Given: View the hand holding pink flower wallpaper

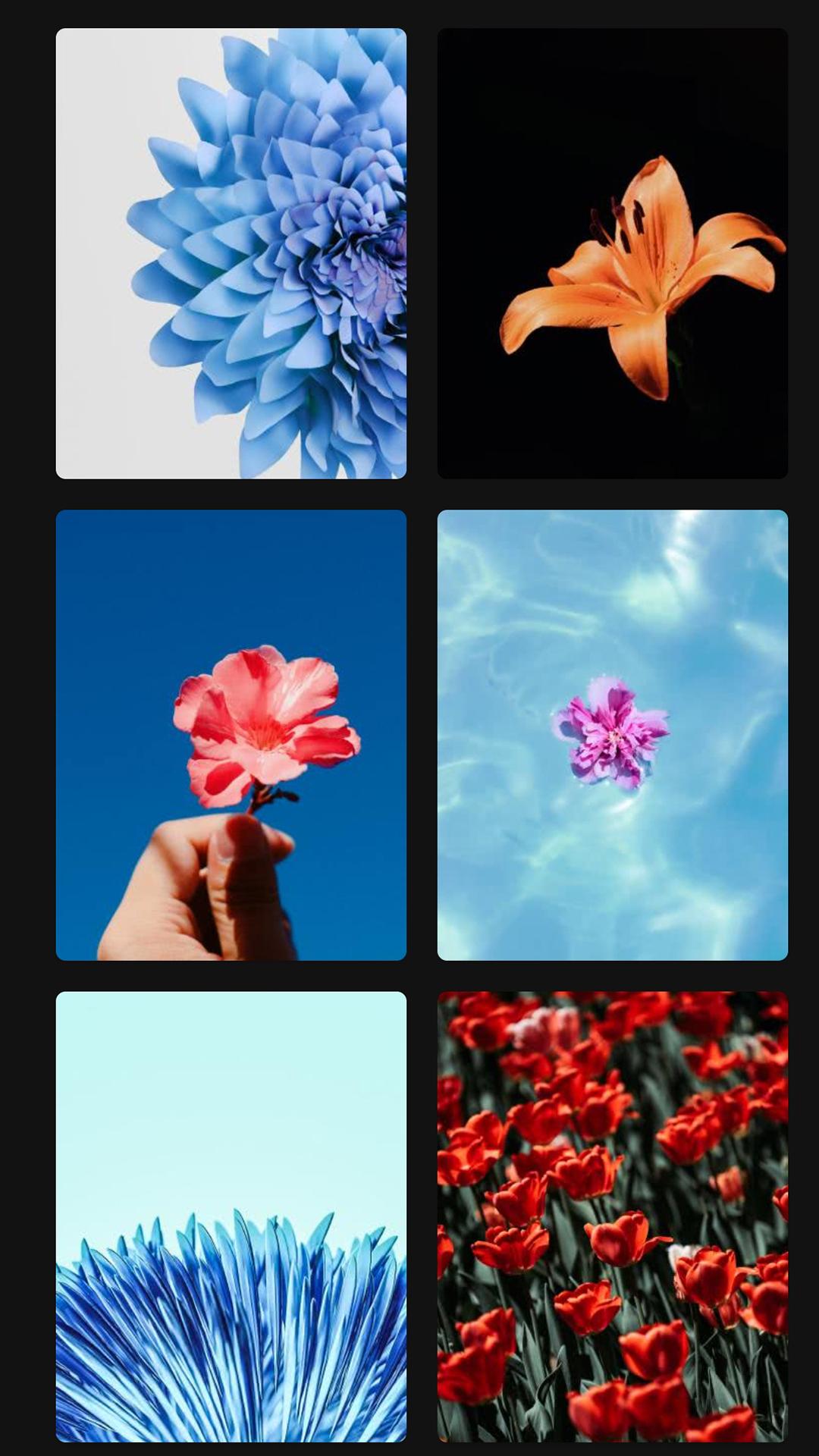Looking at the screenshot, I should (x=231, y=735).
